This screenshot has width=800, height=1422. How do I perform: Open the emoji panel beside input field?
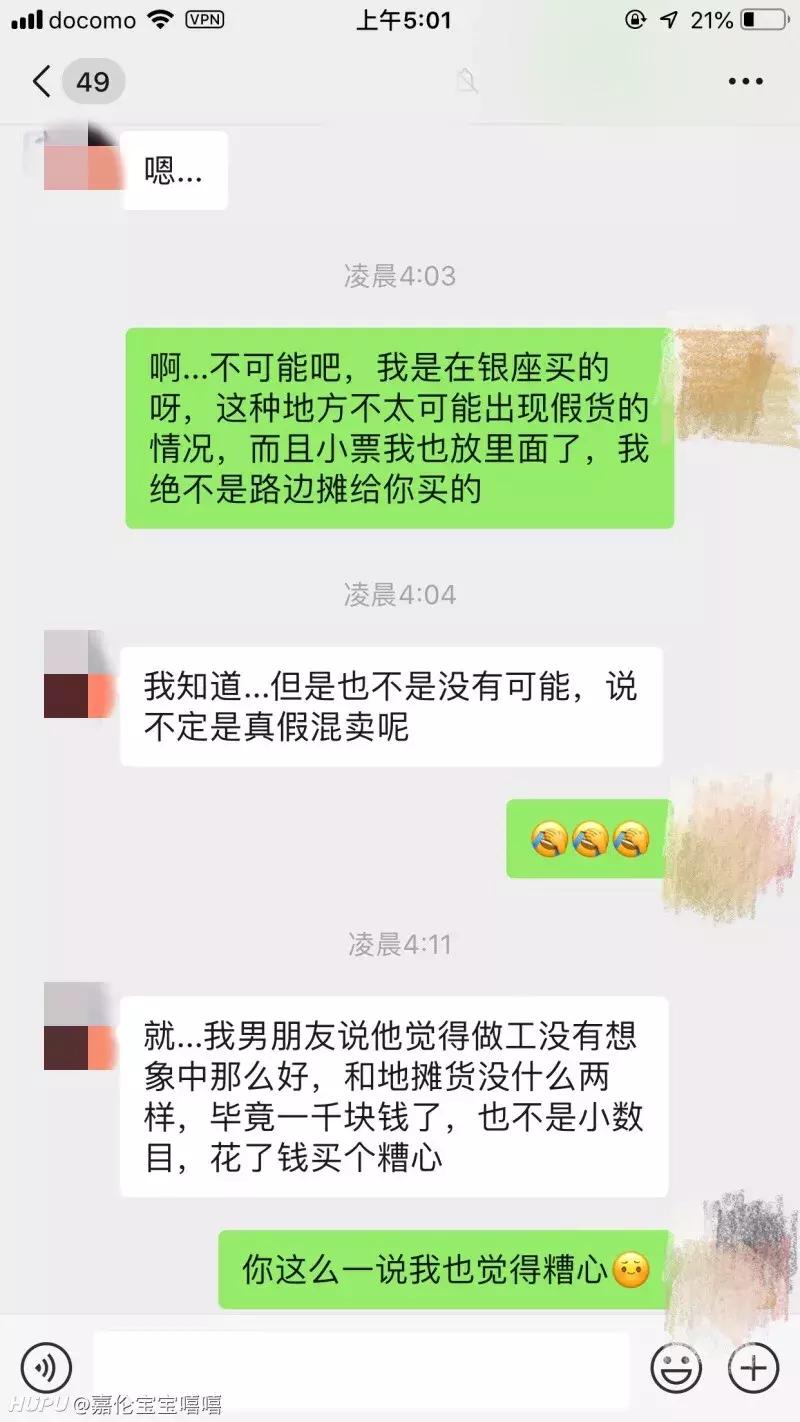click(x=676, y=1366)
